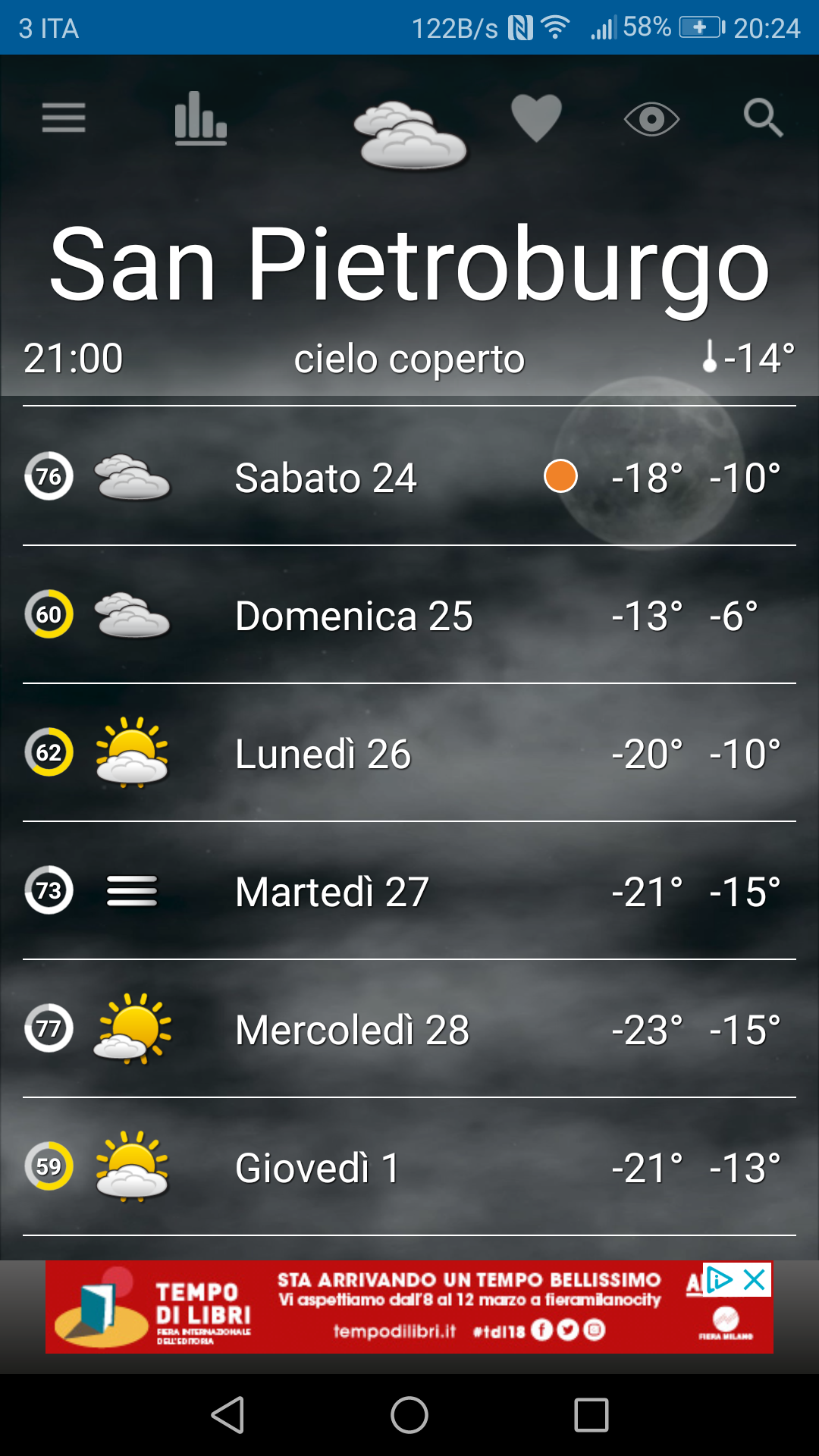This screenshot has height=1456, width=819.
Task: Go back using the system back button
Action: 227,1415
